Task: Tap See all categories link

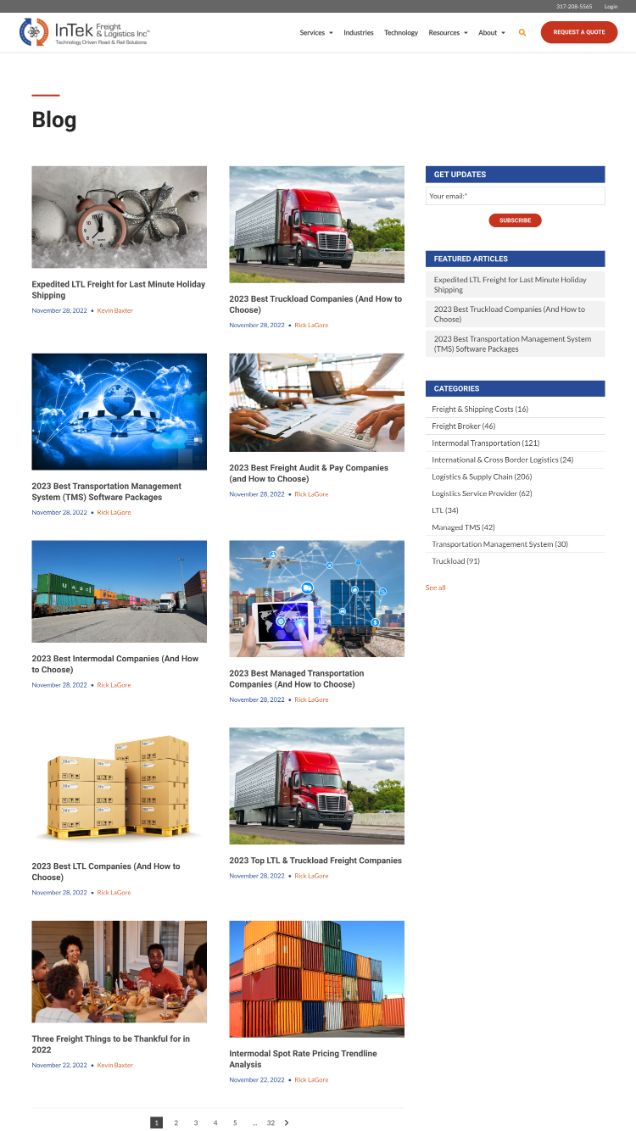Action: pyautogui.click(x=435, y=587)
